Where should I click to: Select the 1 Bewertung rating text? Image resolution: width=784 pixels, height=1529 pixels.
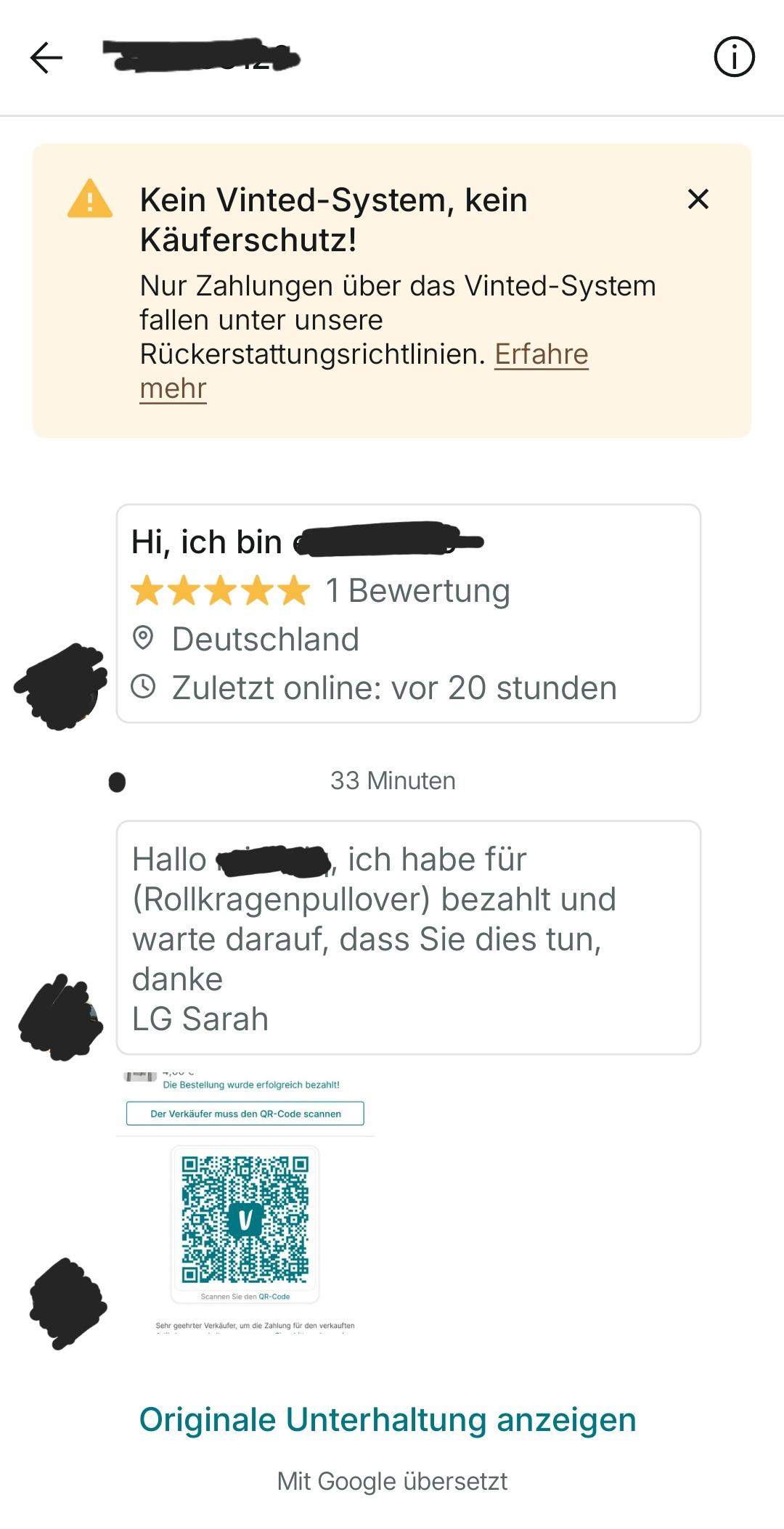pos(417,590)
